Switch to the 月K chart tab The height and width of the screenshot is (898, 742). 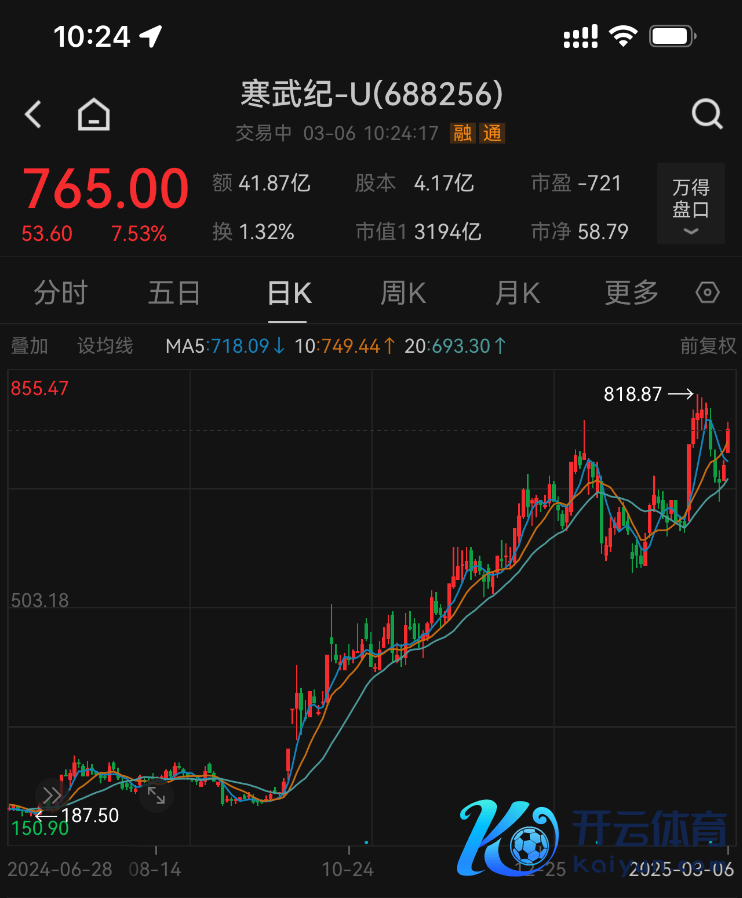coord(517,293)
